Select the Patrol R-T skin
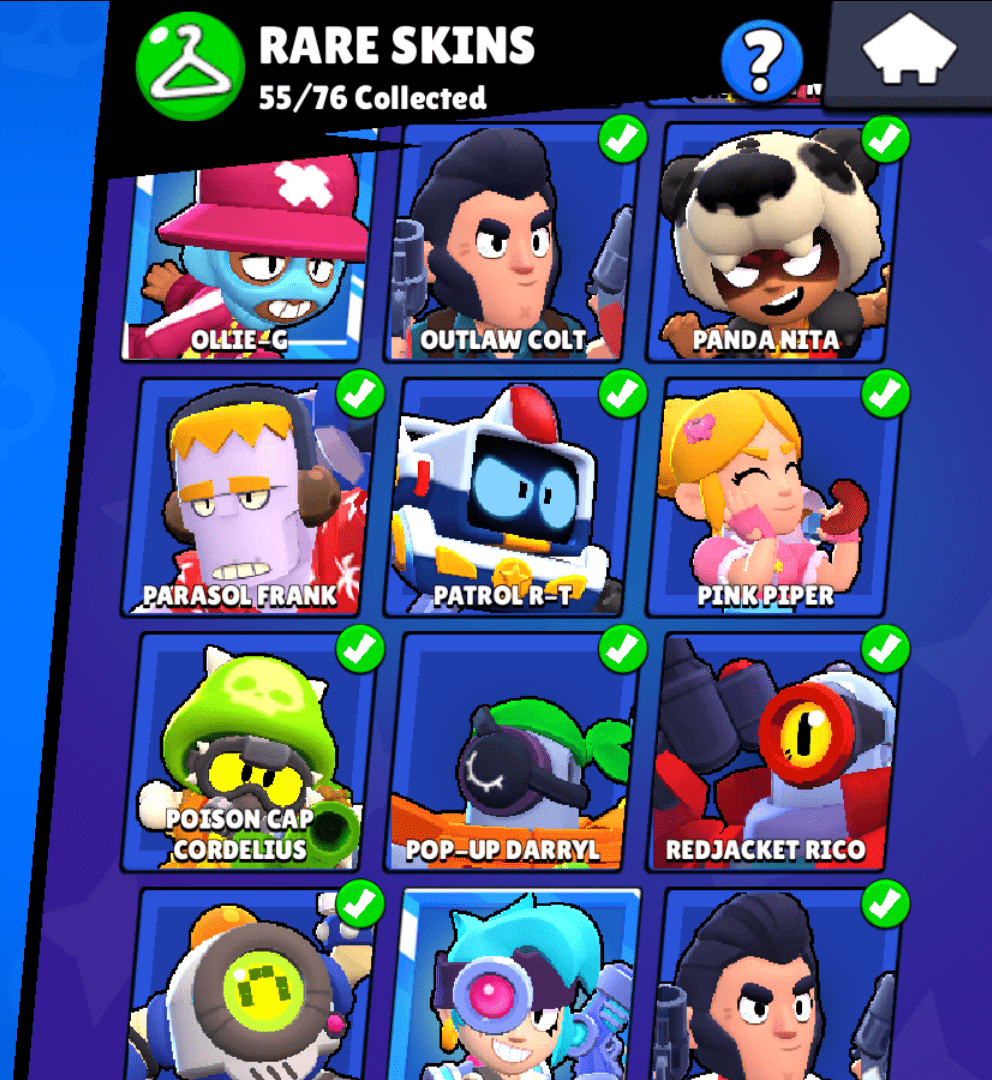The image size is (992, 1080). [x=513, y=498]
